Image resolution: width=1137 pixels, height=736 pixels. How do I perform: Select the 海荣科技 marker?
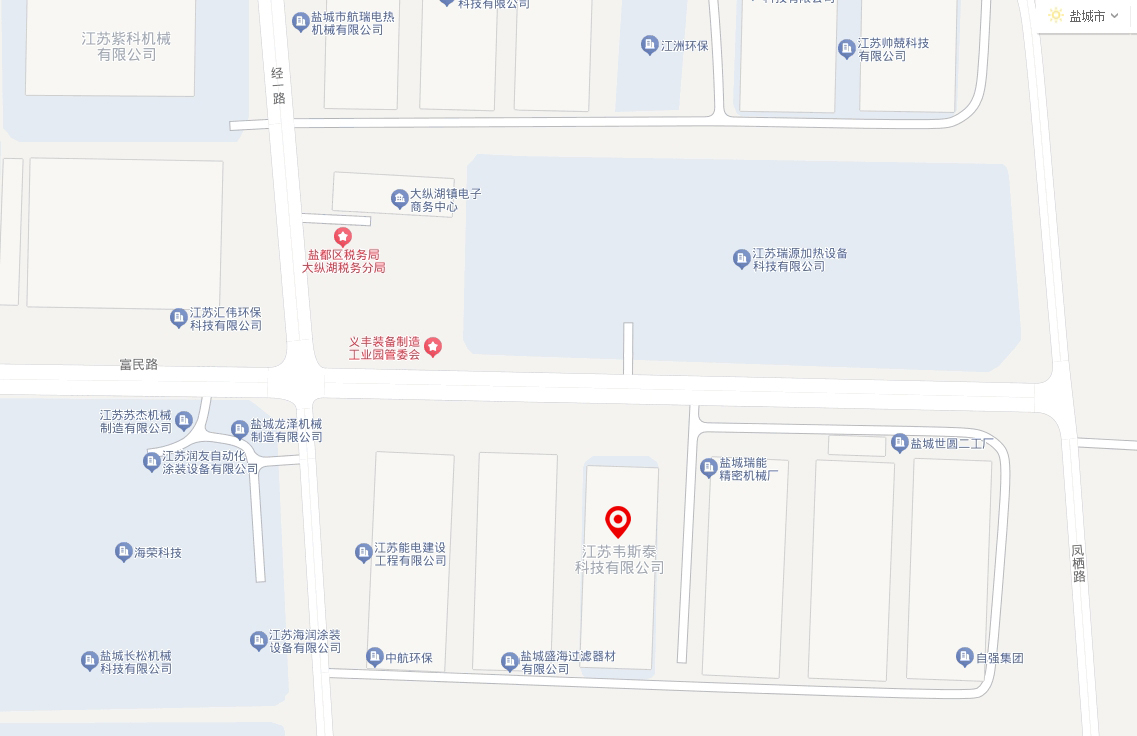(x=124, y=552)
